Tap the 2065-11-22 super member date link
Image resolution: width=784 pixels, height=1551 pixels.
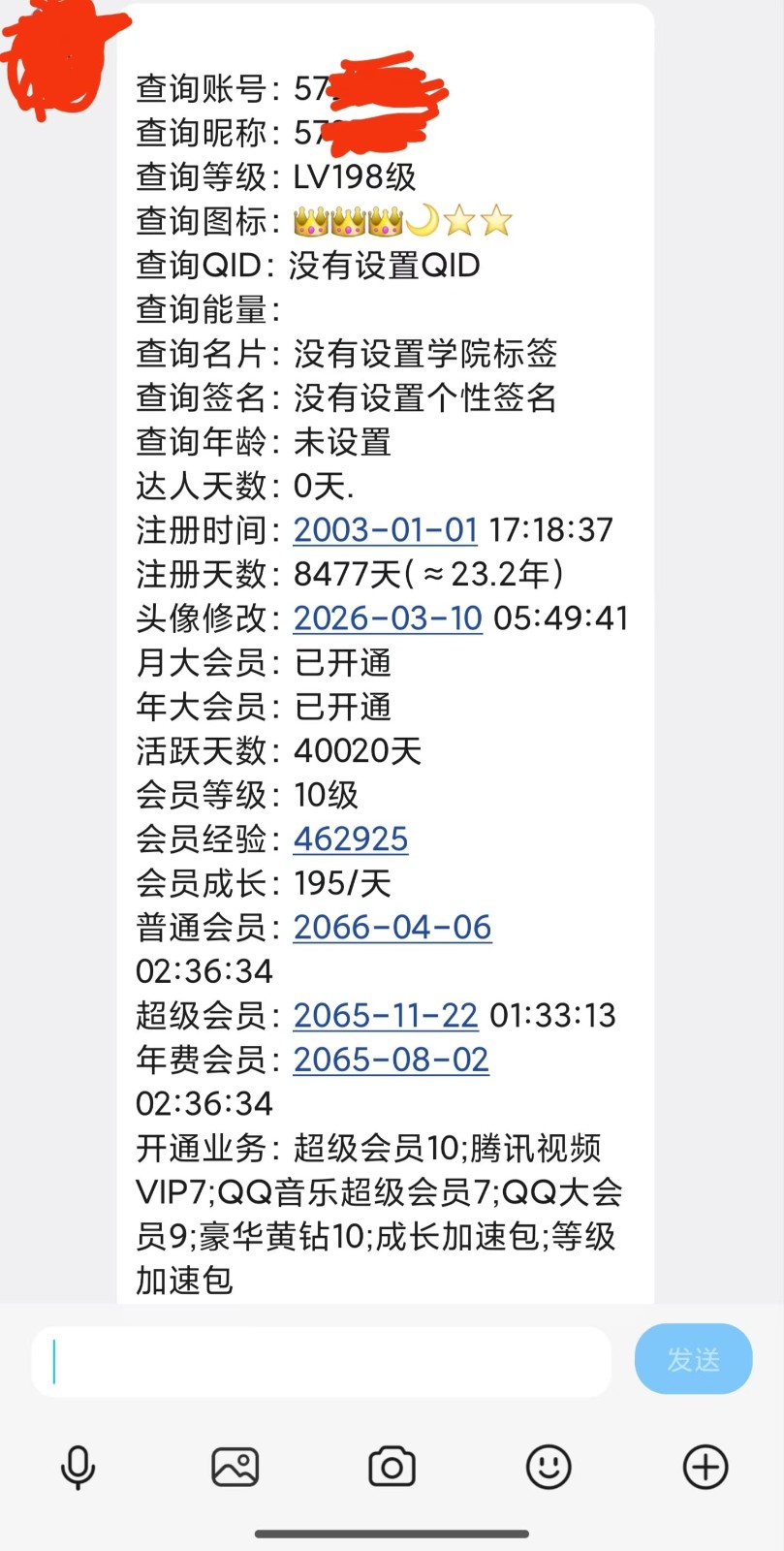[x=386, y=1016]
